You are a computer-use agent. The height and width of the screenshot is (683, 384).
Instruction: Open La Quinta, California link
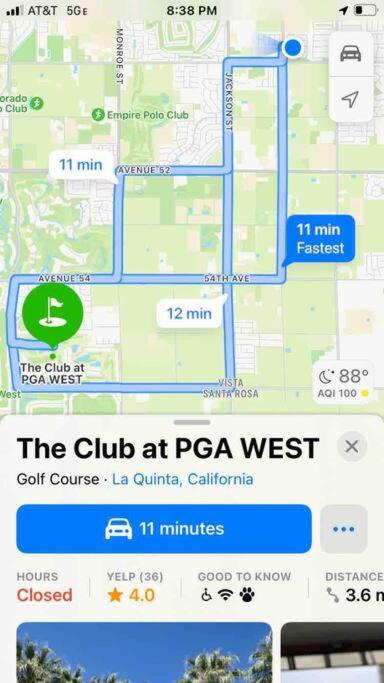183,480
